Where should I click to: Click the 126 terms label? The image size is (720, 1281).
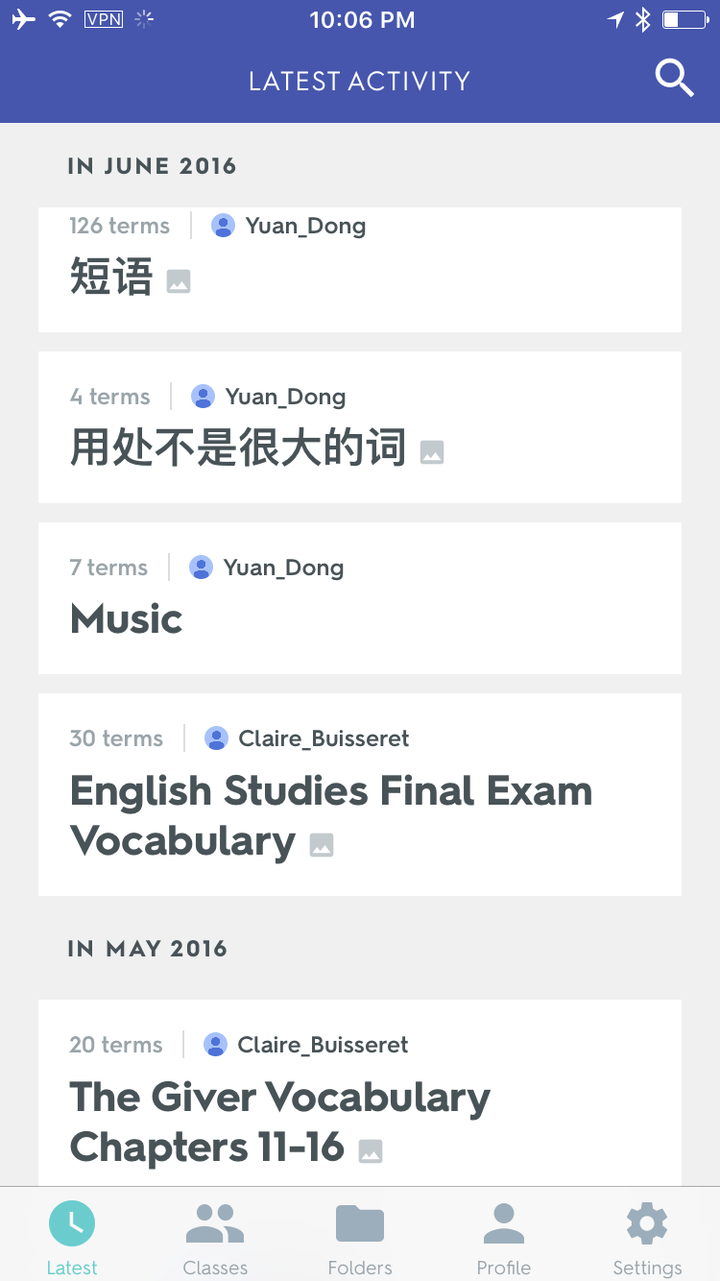coord(119,226)
